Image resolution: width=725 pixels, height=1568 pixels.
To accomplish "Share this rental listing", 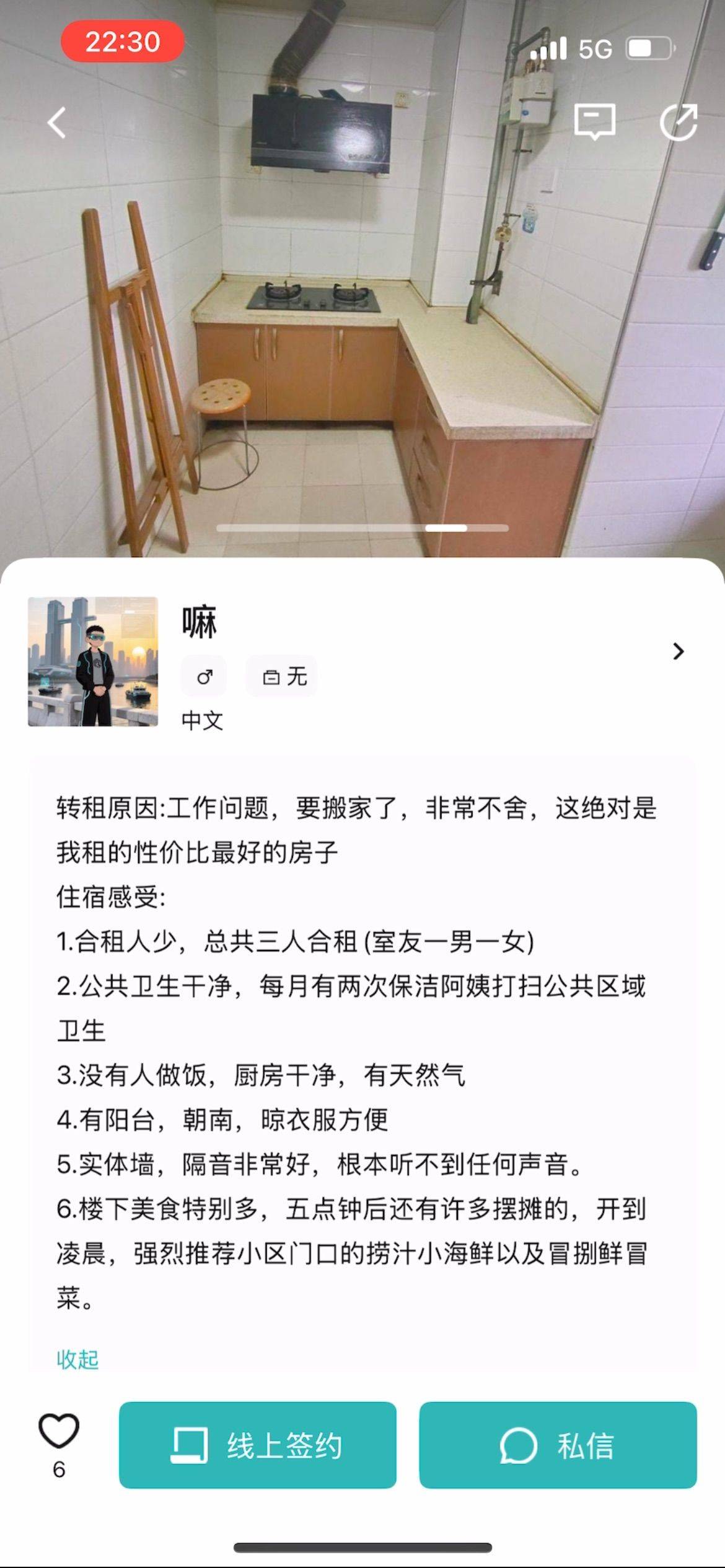I will (x=679, y=121).
